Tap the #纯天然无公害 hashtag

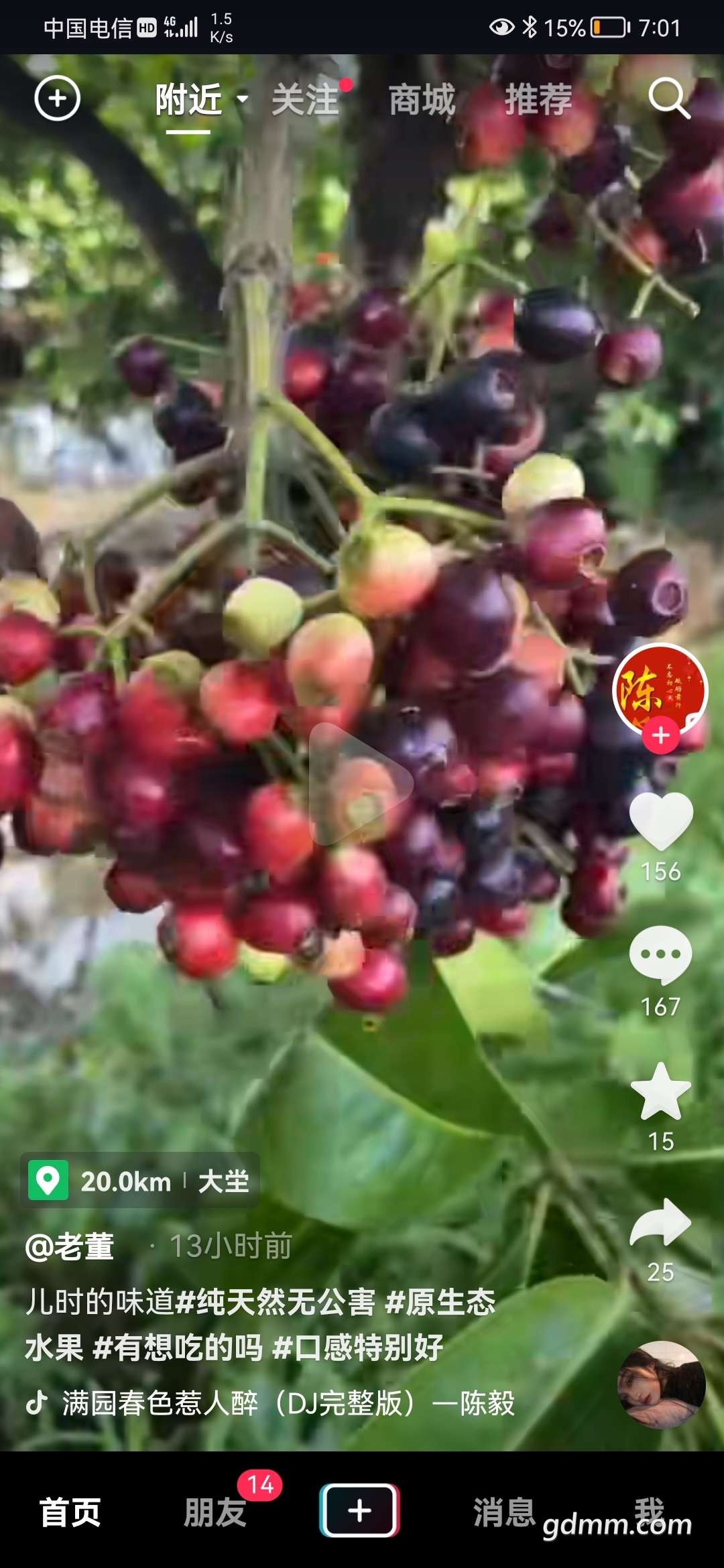tap(275, 1302)
